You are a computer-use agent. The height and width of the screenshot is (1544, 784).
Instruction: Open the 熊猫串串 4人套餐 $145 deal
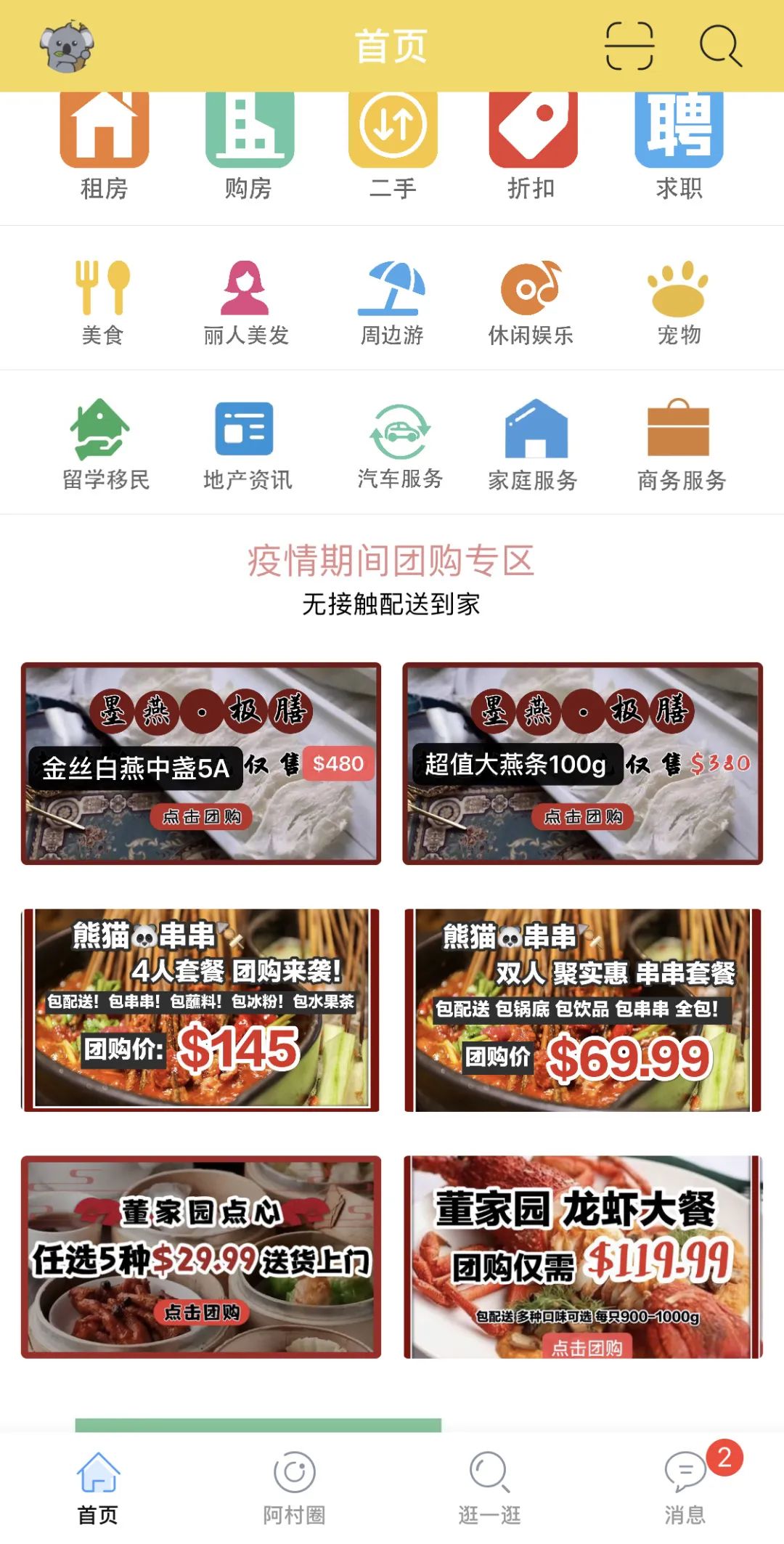pos(201,1009)
